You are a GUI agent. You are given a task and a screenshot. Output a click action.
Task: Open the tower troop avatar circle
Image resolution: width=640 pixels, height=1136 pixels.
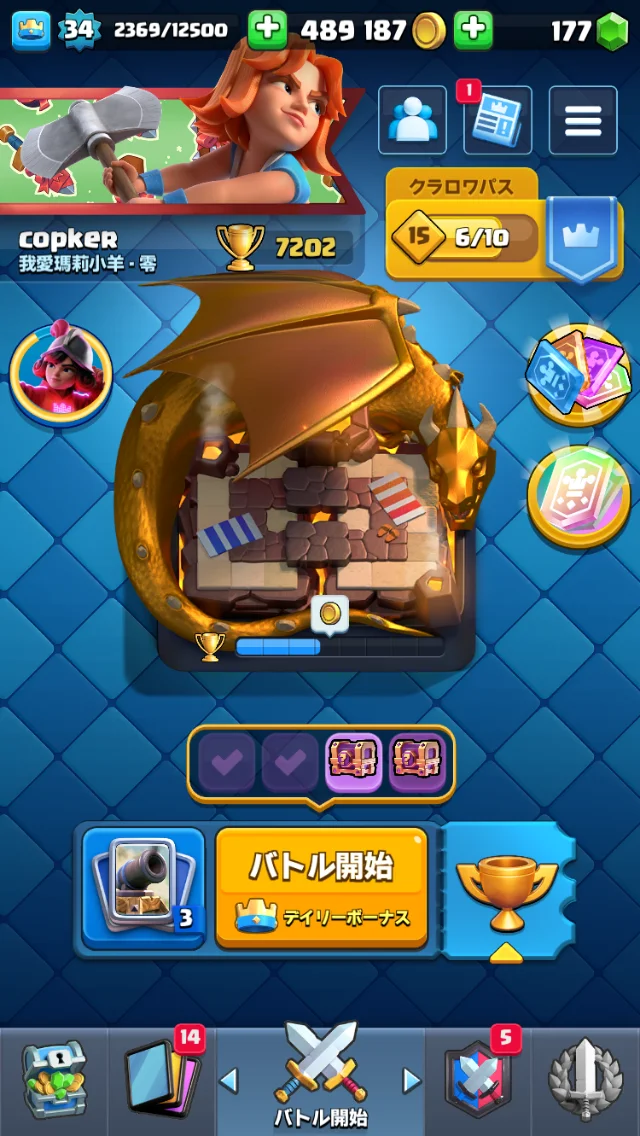61,371
